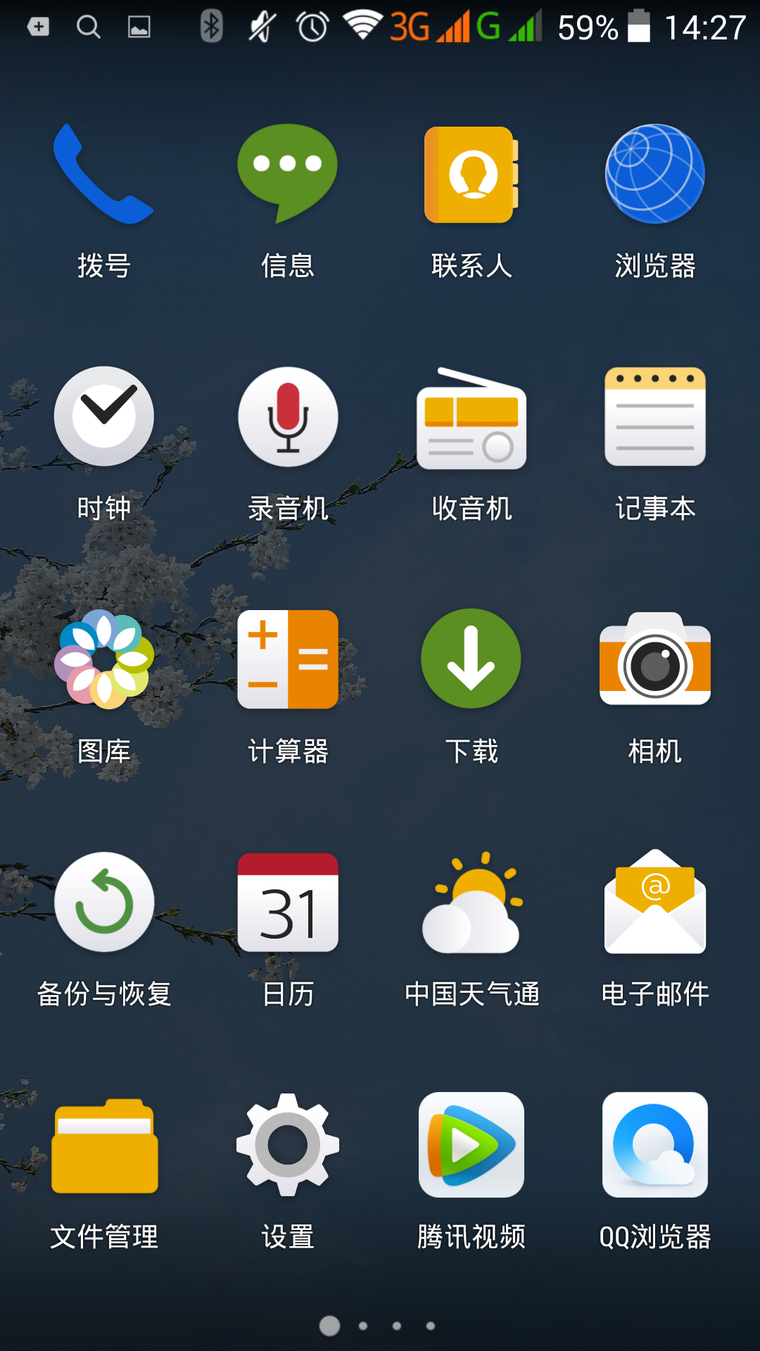
Task: Open the 拨号 phone dialer app
Action: click(x=104, y=175)
